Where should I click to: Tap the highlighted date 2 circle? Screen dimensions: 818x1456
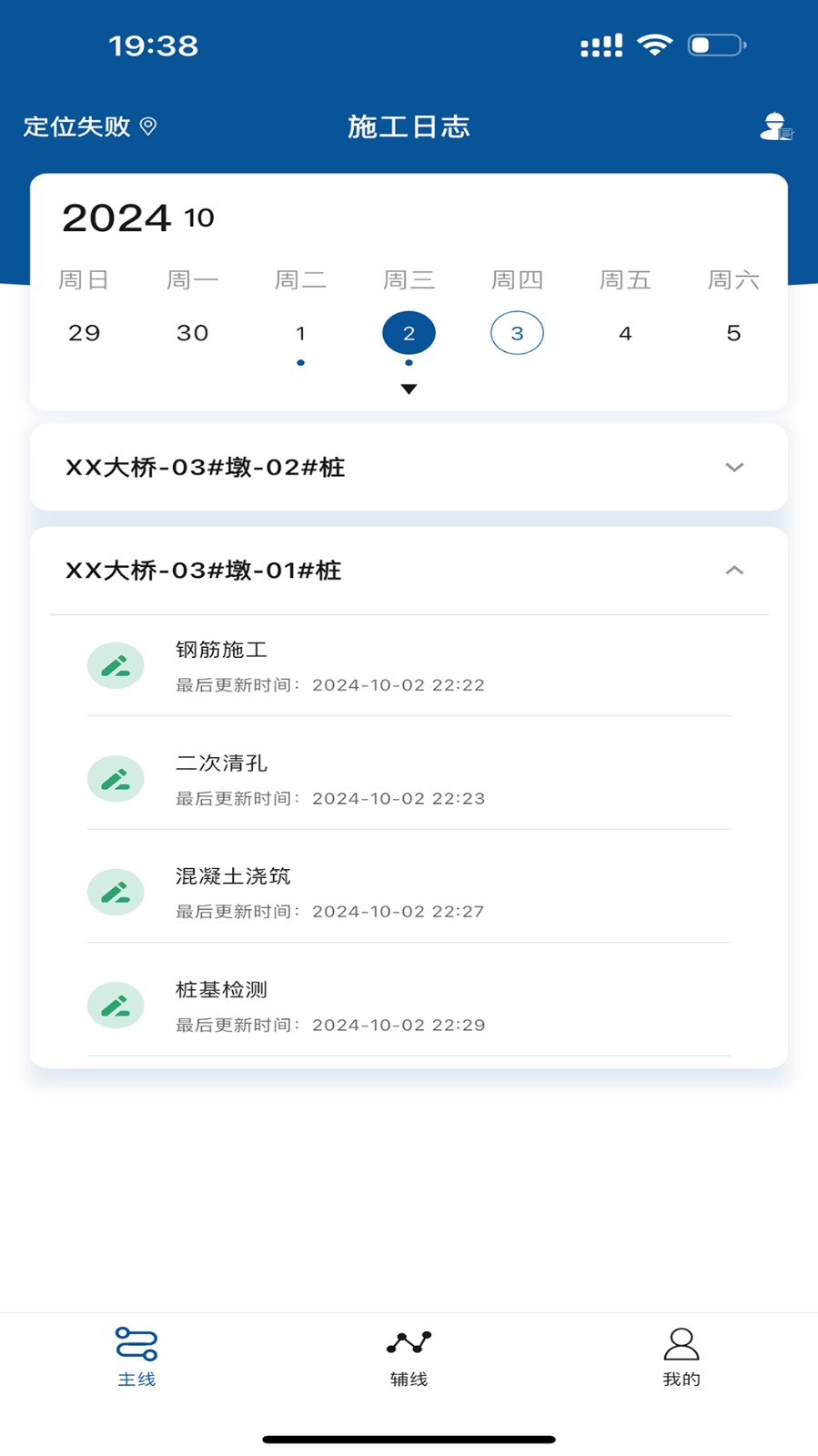point(409,333)
